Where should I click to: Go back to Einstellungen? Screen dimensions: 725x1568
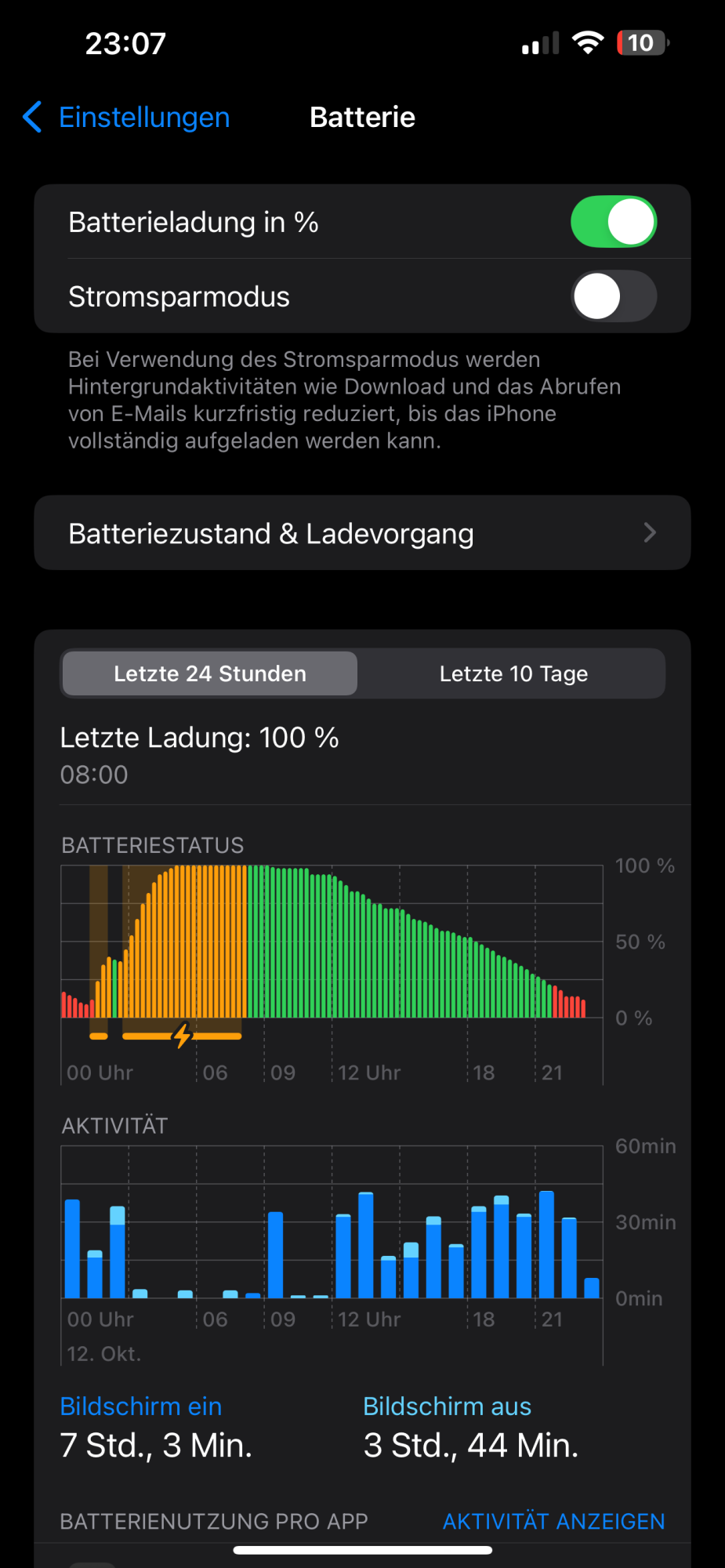[x=125, y=118]
